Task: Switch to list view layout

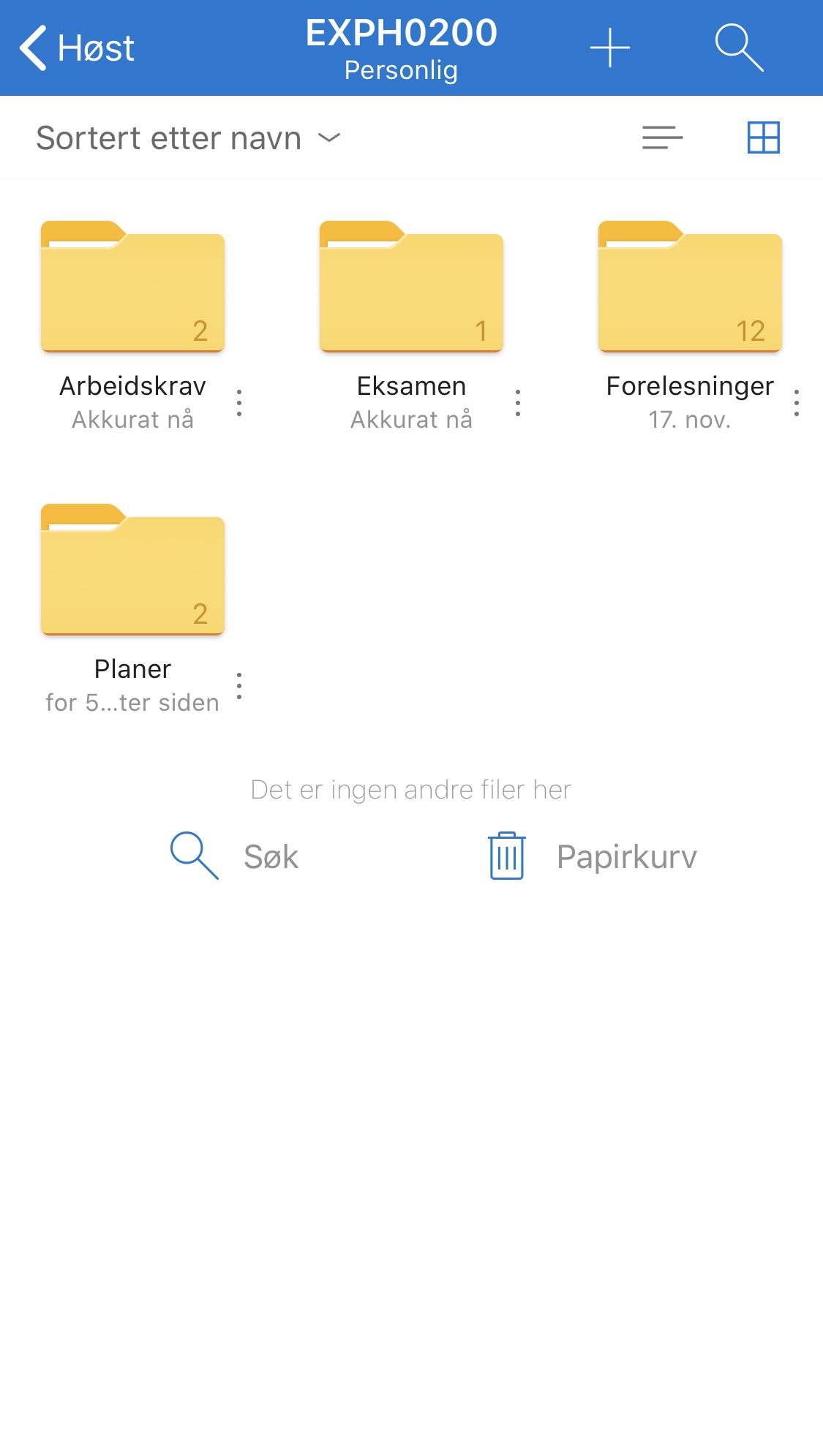Action: pos(662,137)
